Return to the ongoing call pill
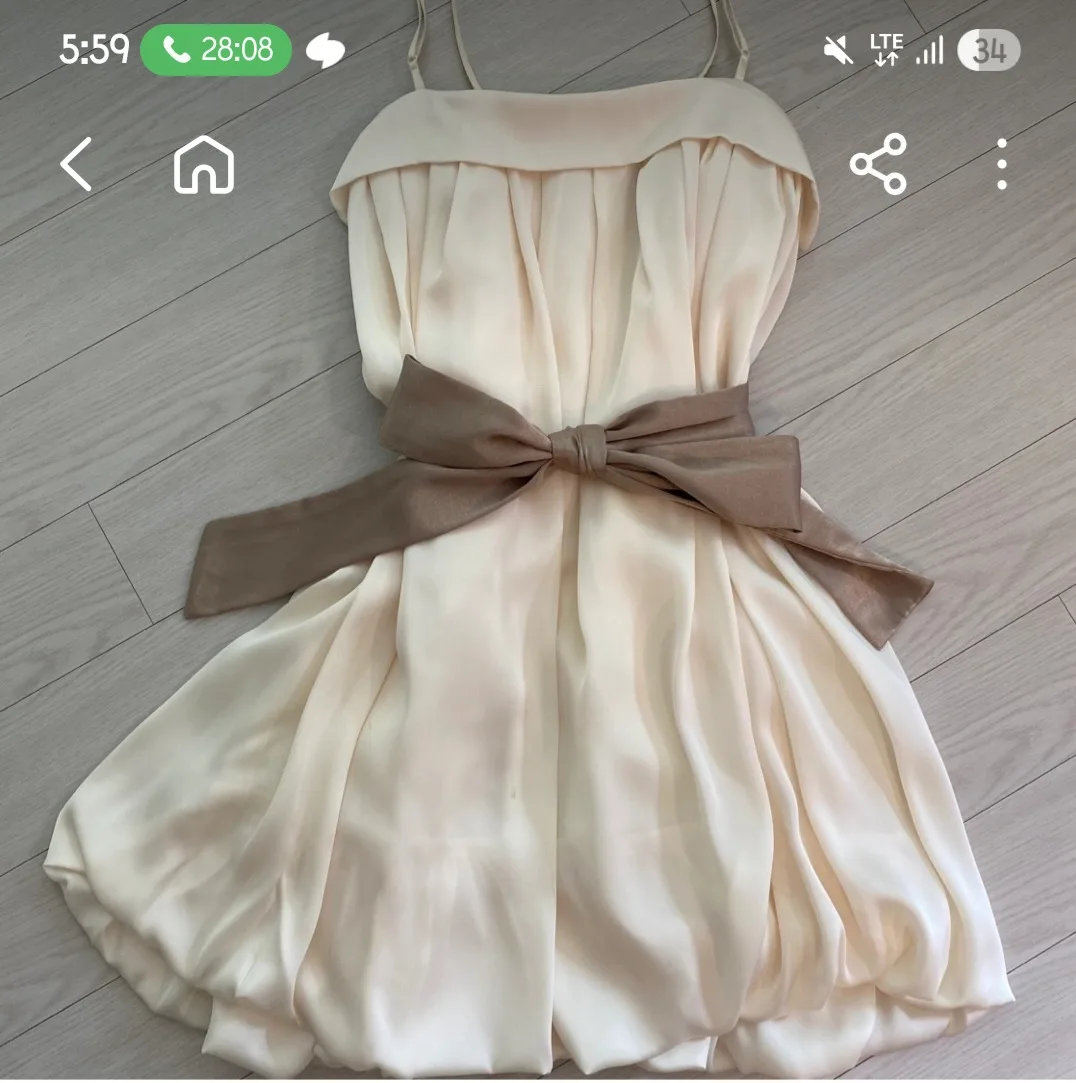 tap(216, 50)
